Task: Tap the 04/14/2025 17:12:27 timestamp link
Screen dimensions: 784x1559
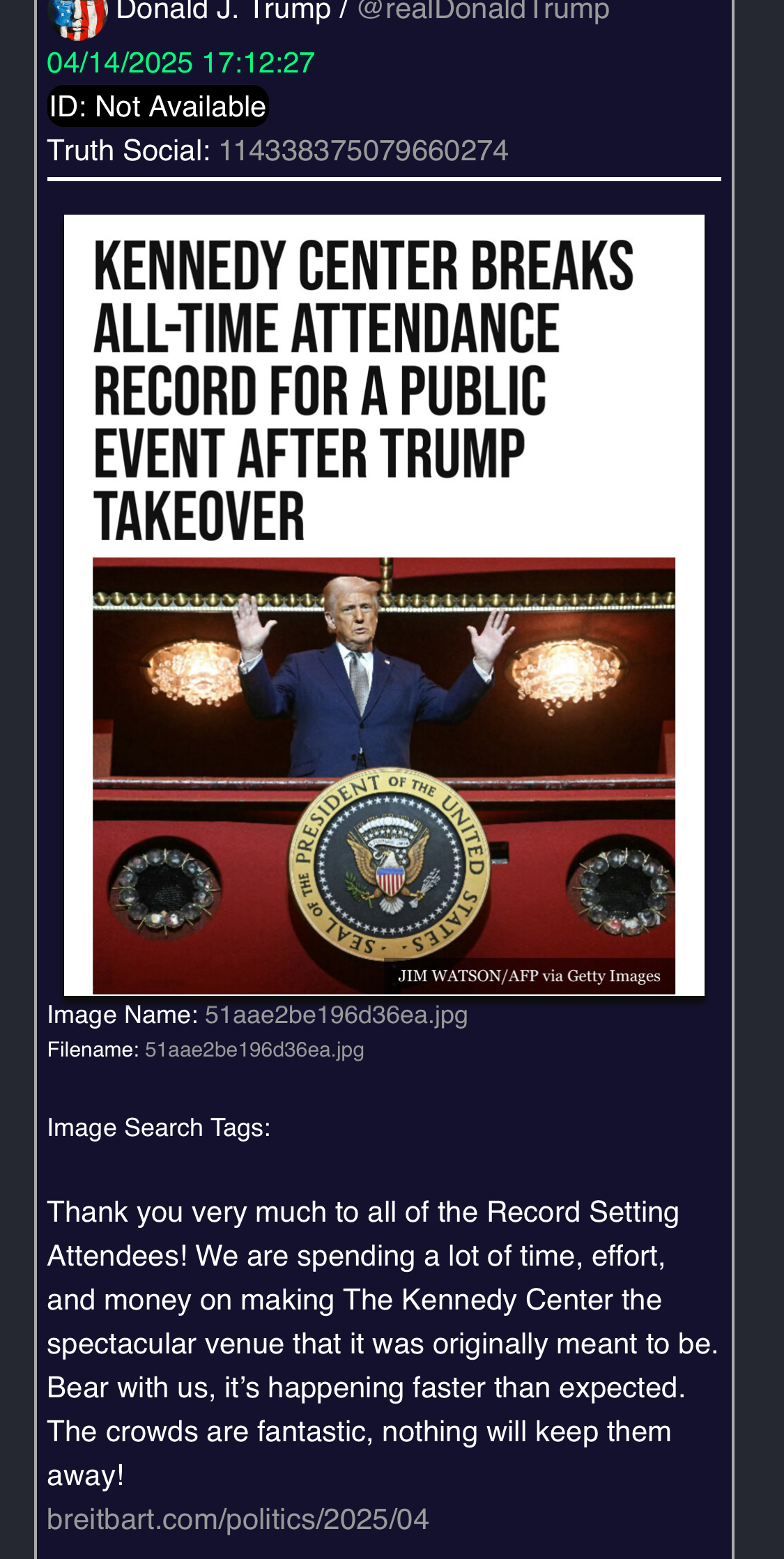Action: [x=181, y=63]
